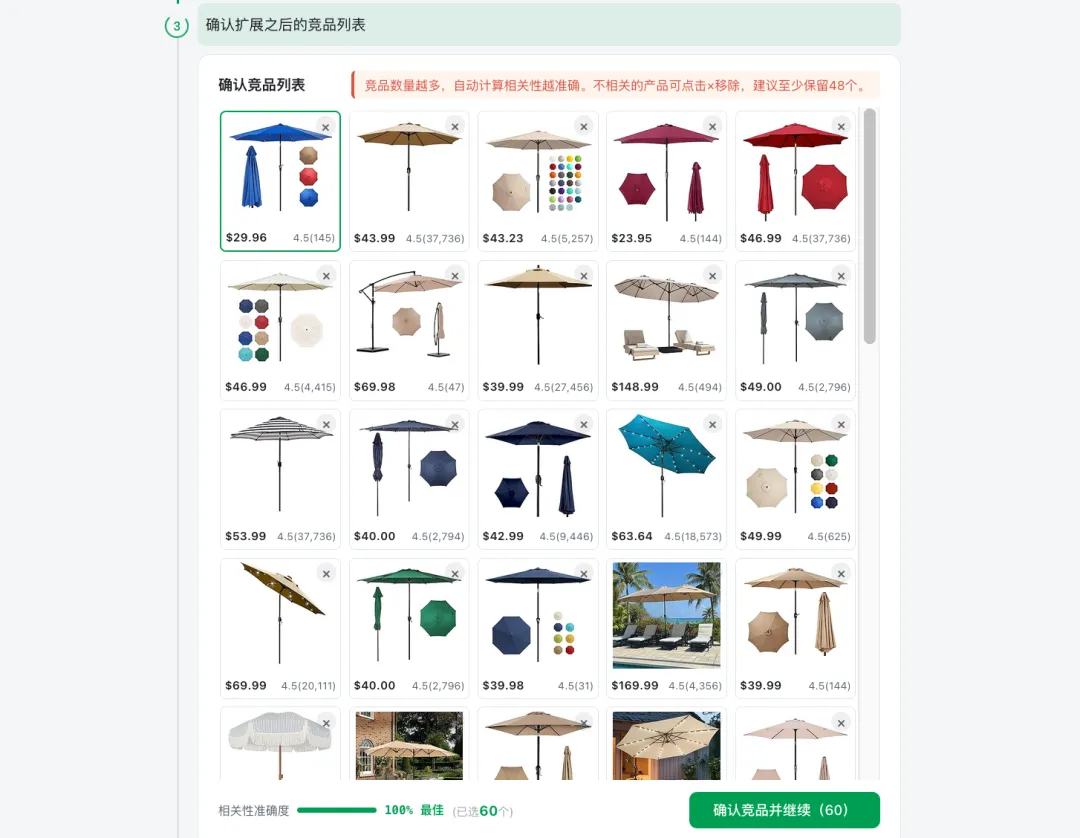Remove the $23.95 burgundy umbrella product
The image size is (1080, 838).
click(712, 127)
